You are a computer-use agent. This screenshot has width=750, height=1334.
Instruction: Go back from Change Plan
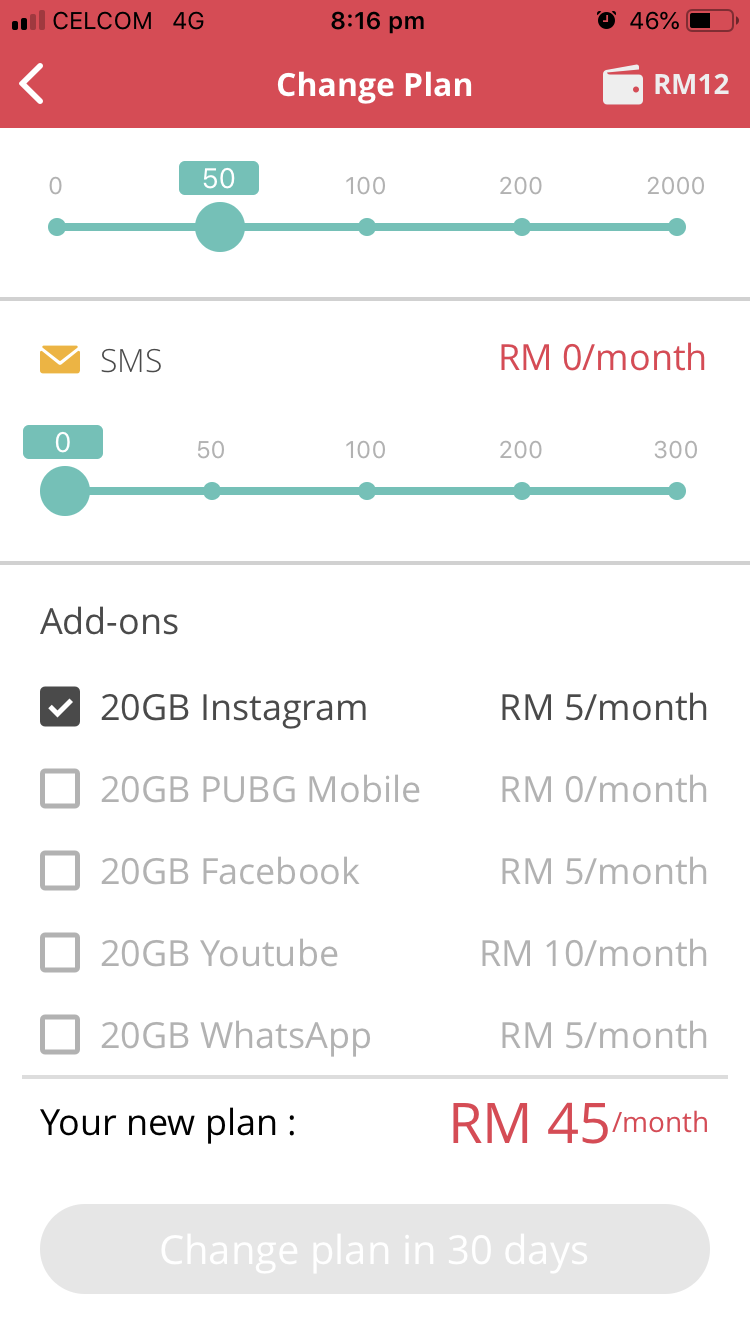[x=33, y=84]
